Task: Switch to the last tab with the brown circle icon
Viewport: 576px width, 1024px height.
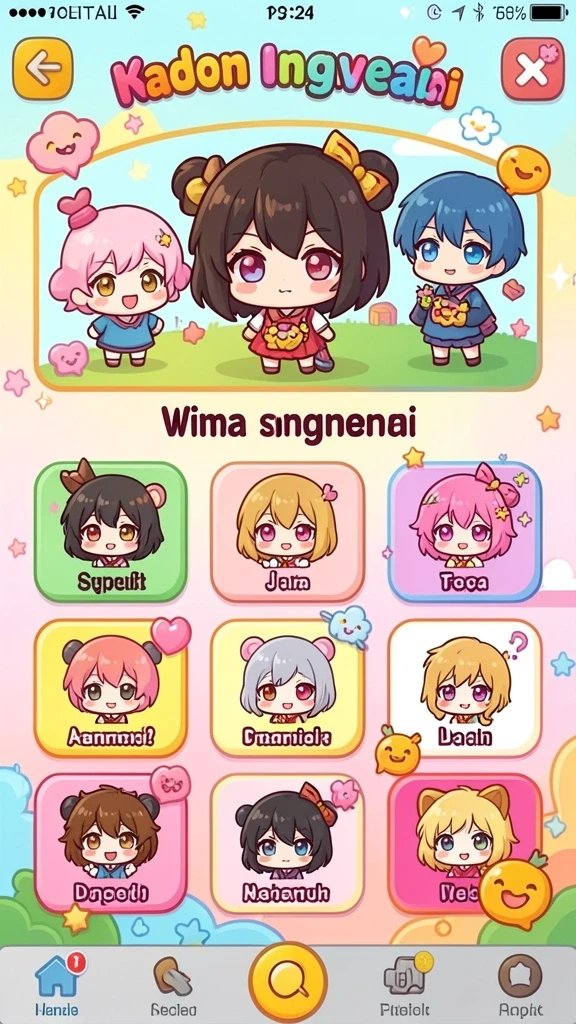Action: click(x=520, y=985)
